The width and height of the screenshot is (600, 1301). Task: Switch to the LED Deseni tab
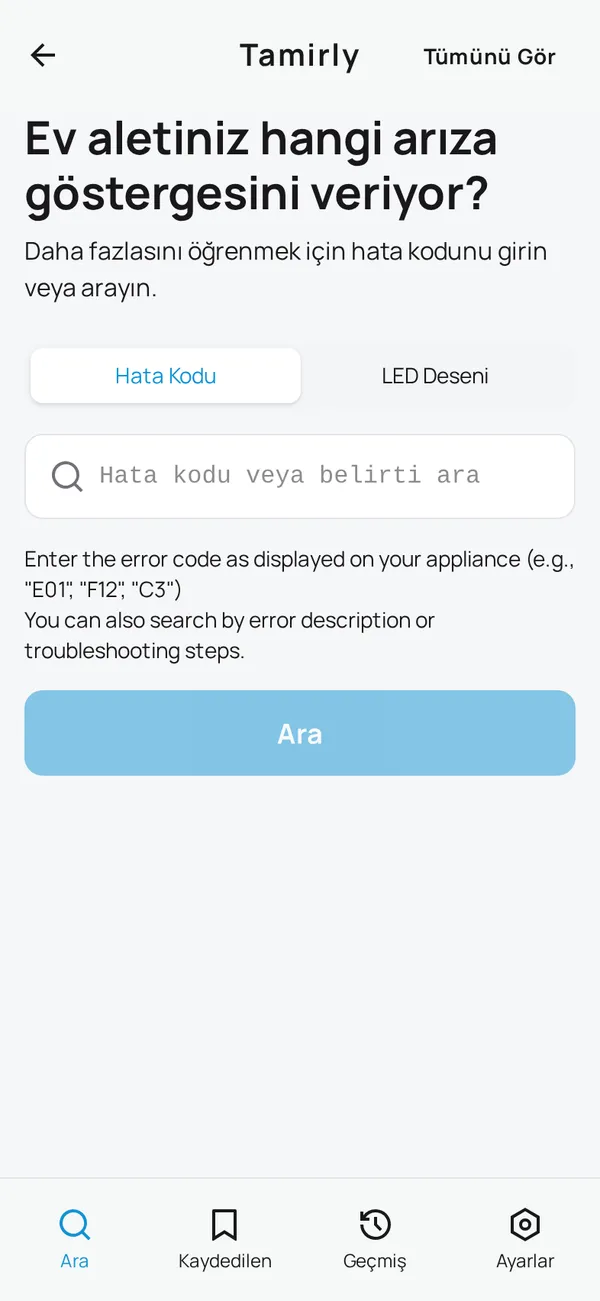pos(435,376)
